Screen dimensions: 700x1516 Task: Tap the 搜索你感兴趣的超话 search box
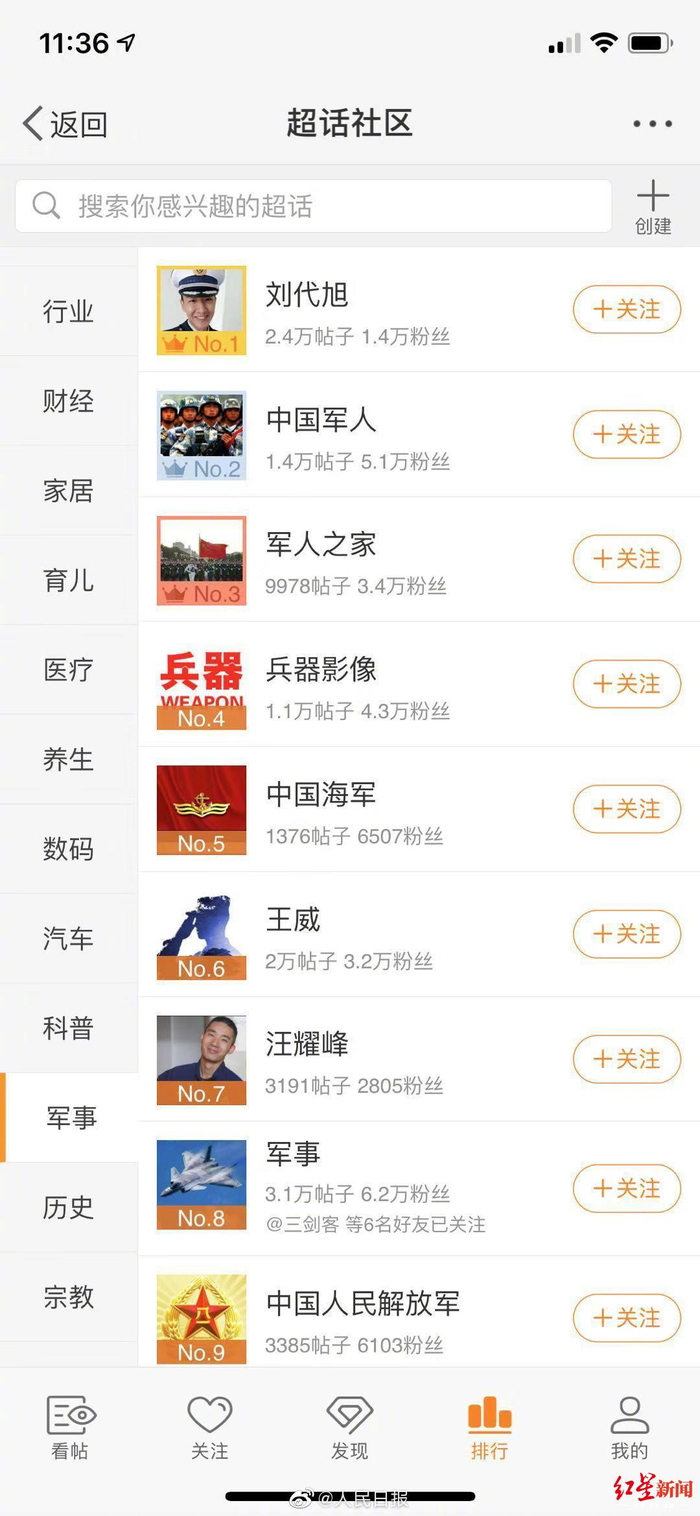point(313,206)
